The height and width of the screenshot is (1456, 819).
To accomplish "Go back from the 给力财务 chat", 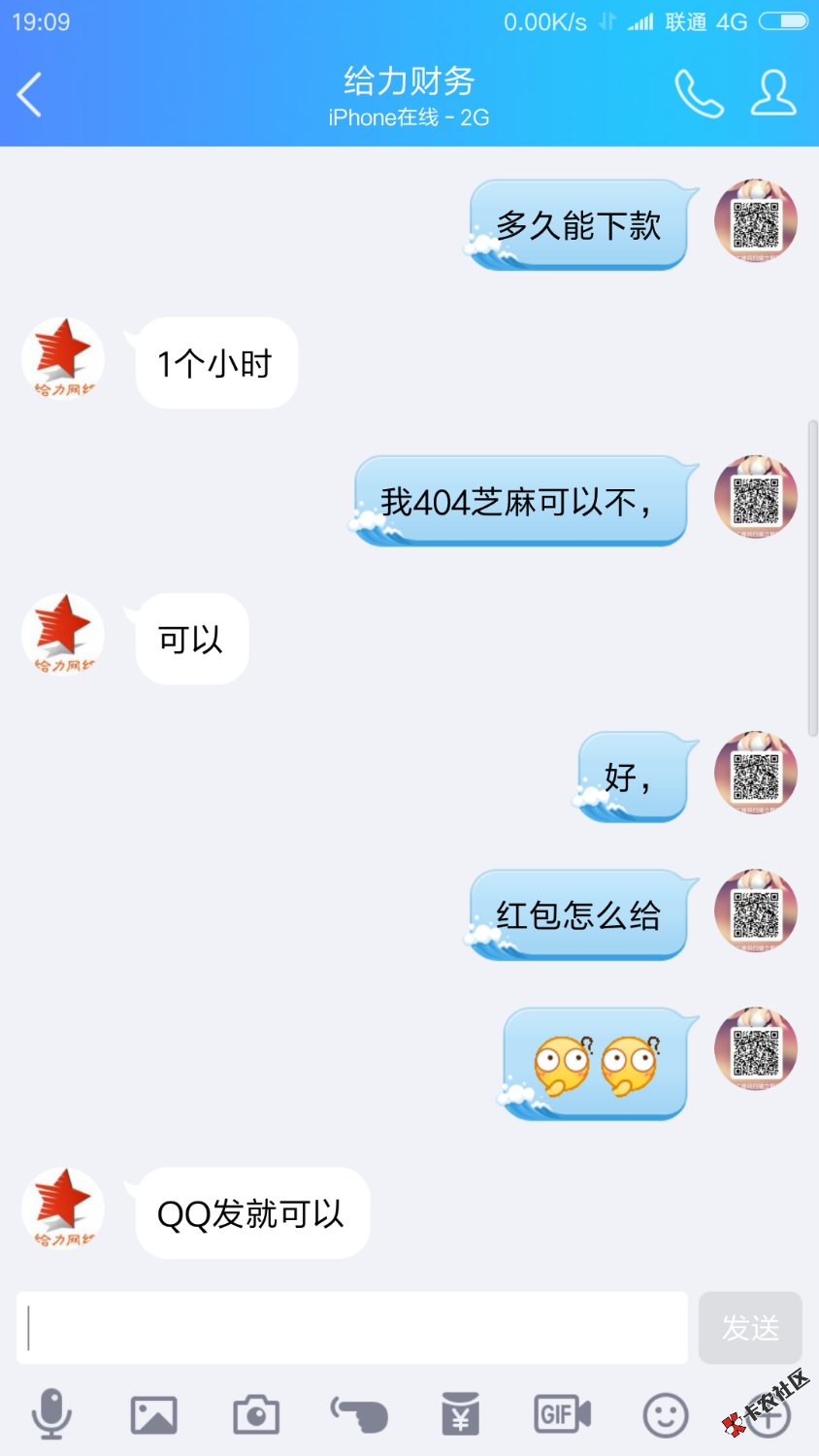I will click(x=30, y=95).
